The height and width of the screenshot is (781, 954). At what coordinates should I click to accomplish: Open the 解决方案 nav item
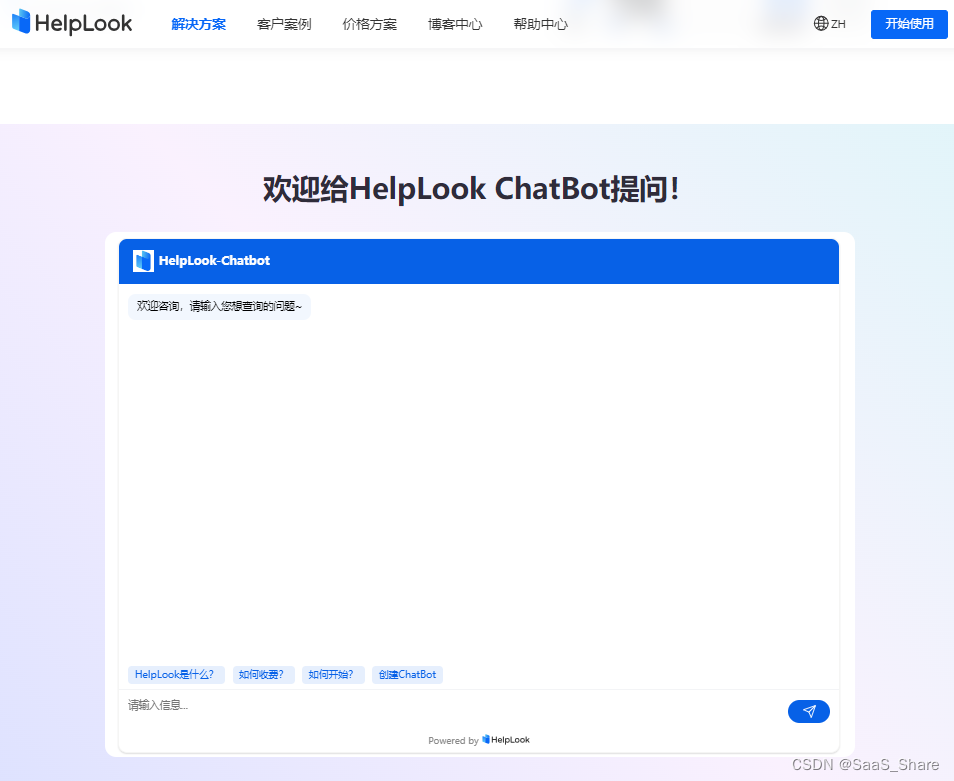pos(198,24)
